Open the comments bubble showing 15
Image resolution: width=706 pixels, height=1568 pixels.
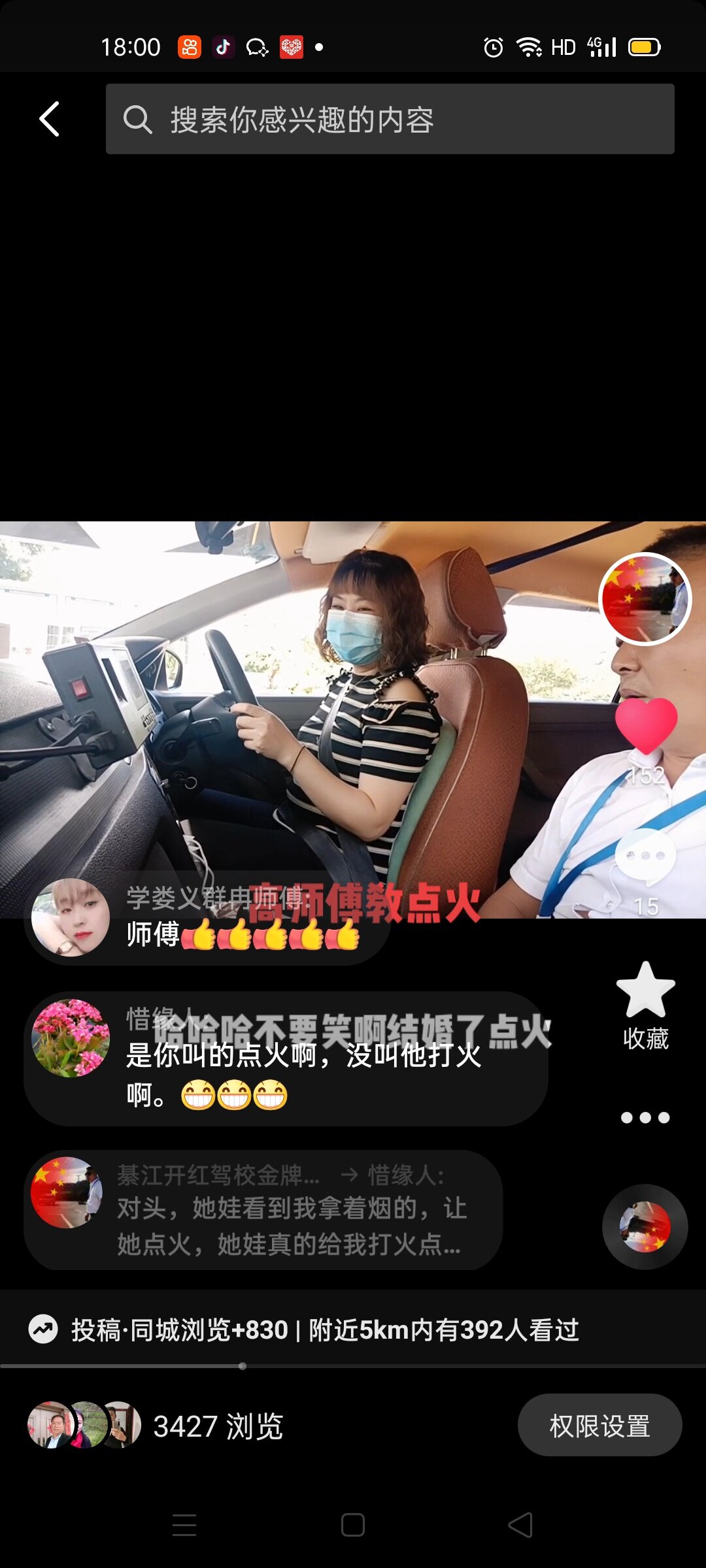pyautogui.click(x=646, y=856)
